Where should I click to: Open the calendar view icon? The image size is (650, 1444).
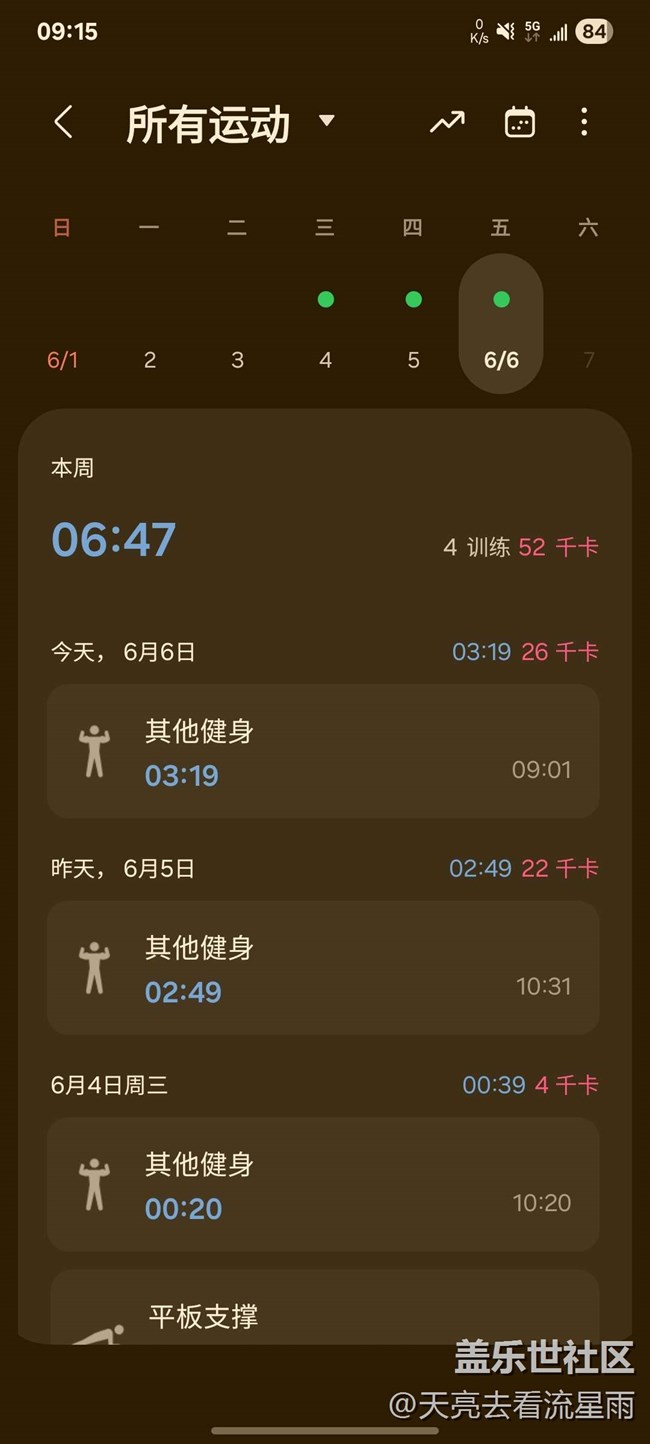(x=519, y=123)
